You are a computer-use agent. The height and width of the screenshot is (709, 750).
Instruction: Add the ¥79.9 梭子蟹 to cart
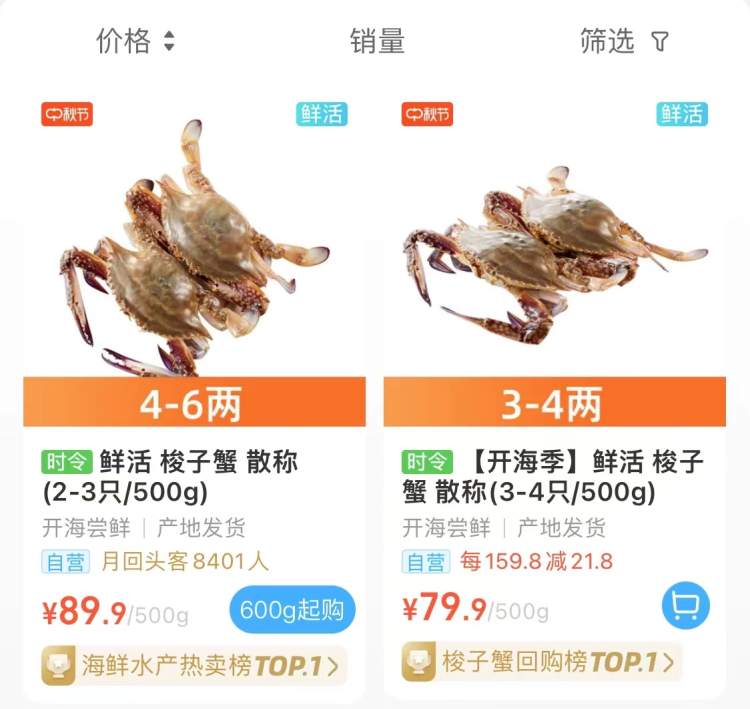[686, 606]
